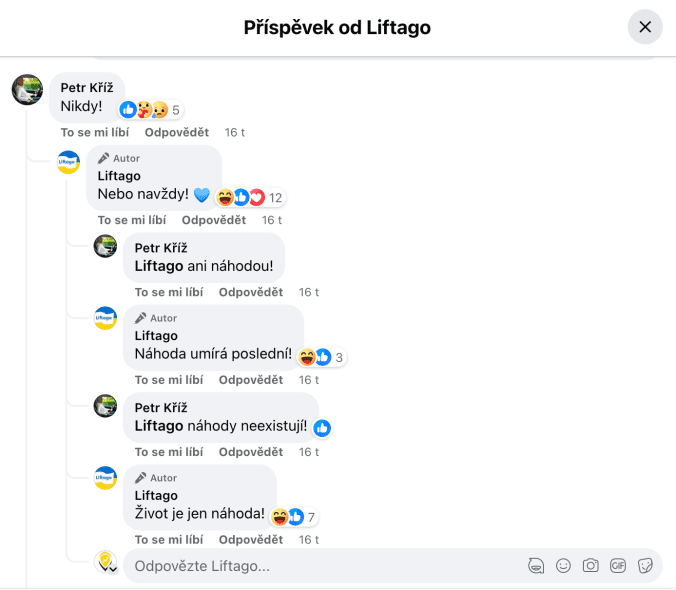Focus the "Odpovězte Liftago..." reply field

tap(320, 566)
